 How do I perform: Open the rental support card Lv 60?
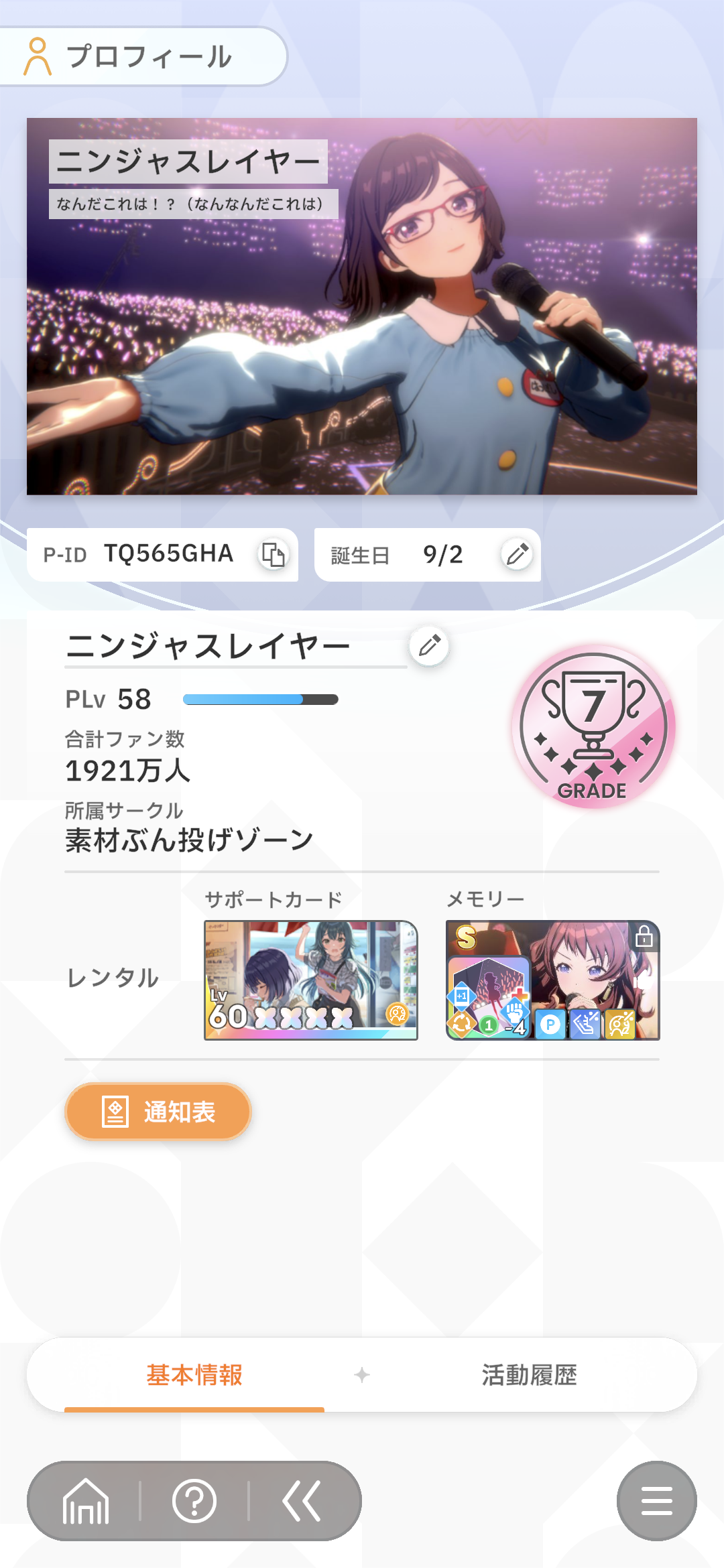[x=311, y=980]
